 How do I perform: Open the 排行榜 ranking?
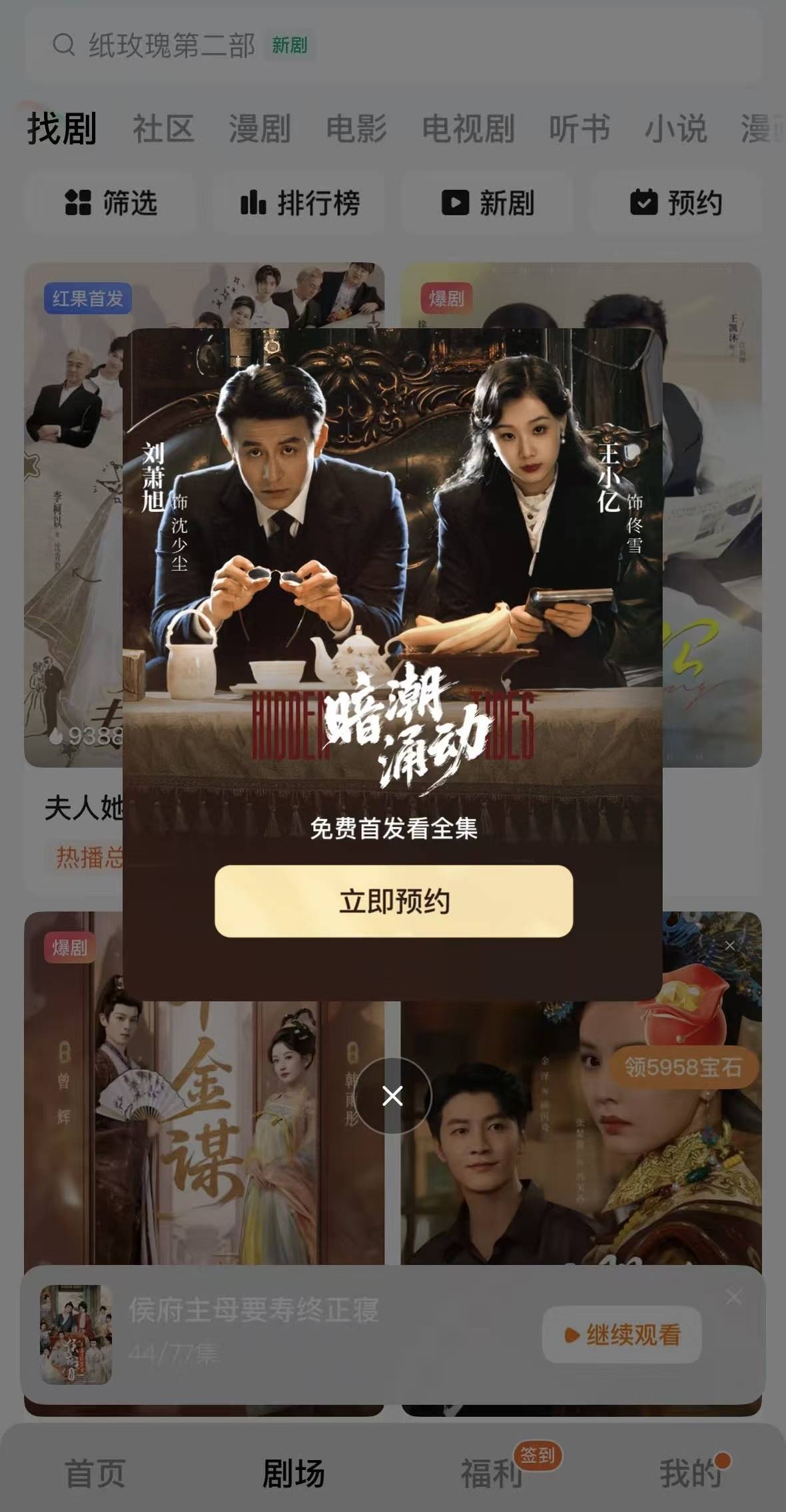300,202
